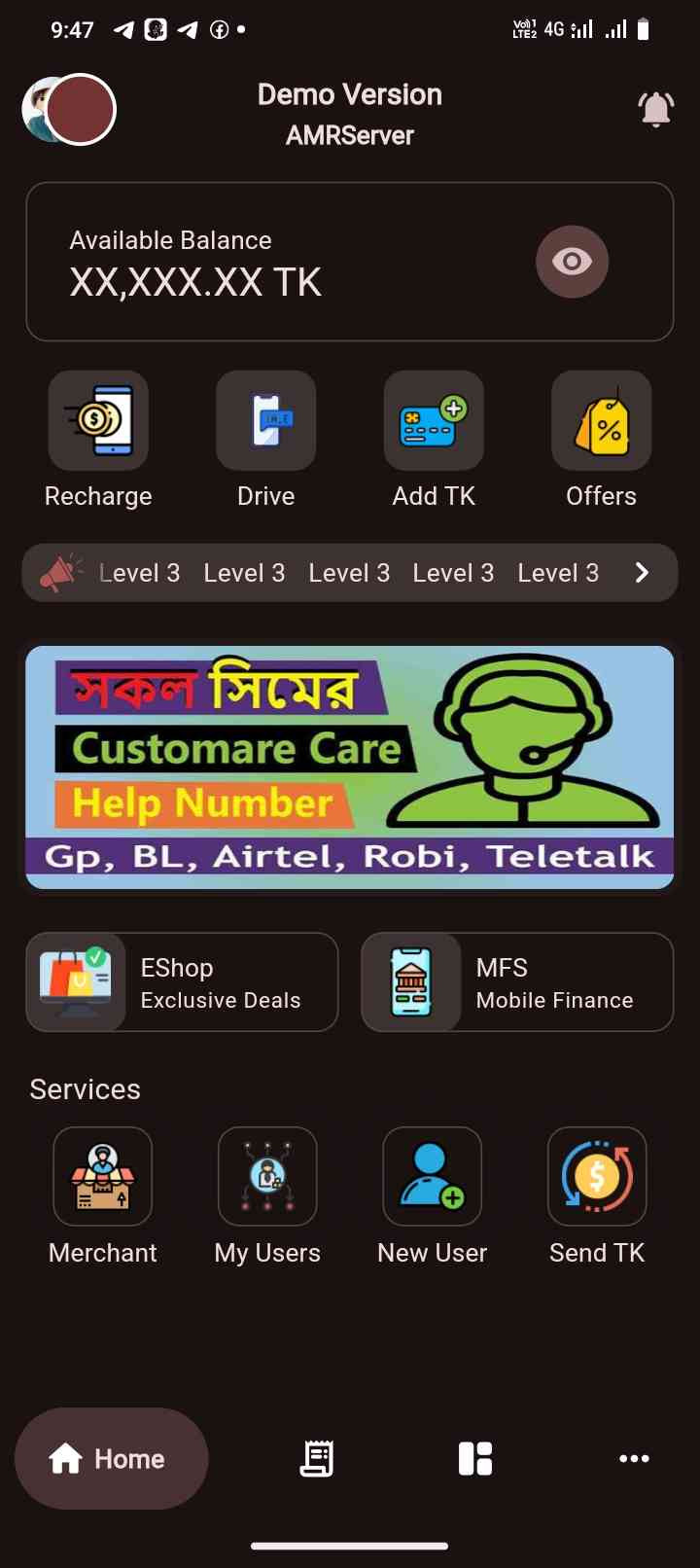Open the more options tab

pos(634,1459)
